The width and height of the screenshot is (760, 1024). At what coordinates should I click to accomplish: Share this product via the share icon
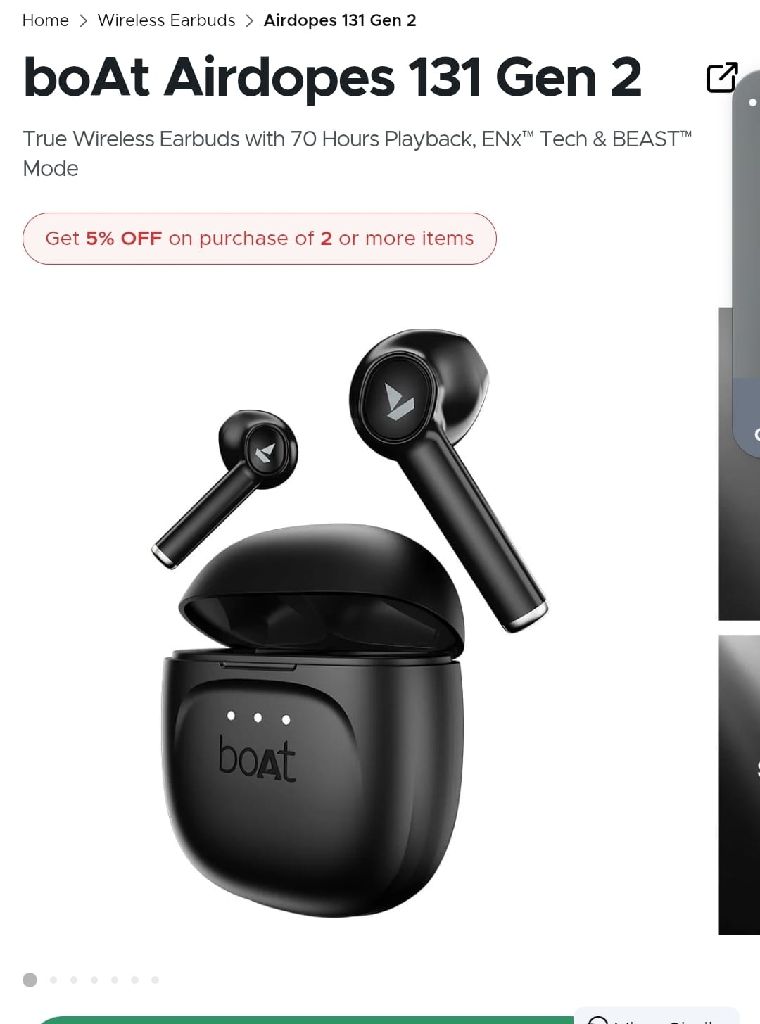(721, 78)
